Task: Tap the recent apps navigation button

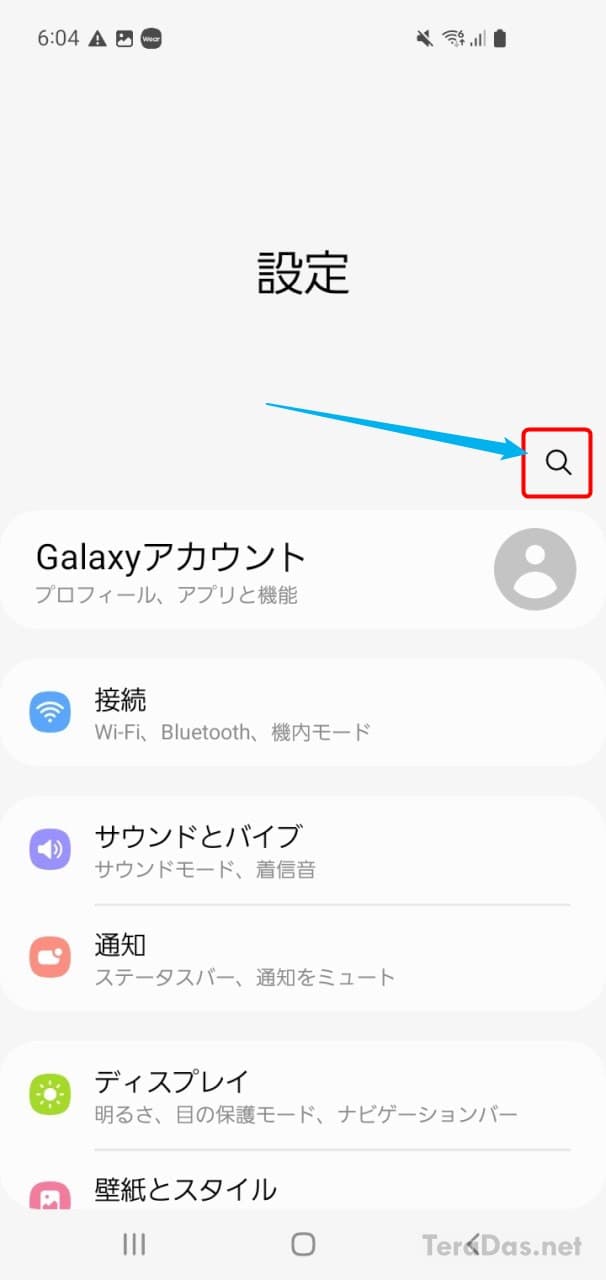Action: [x=134, y=1243]
